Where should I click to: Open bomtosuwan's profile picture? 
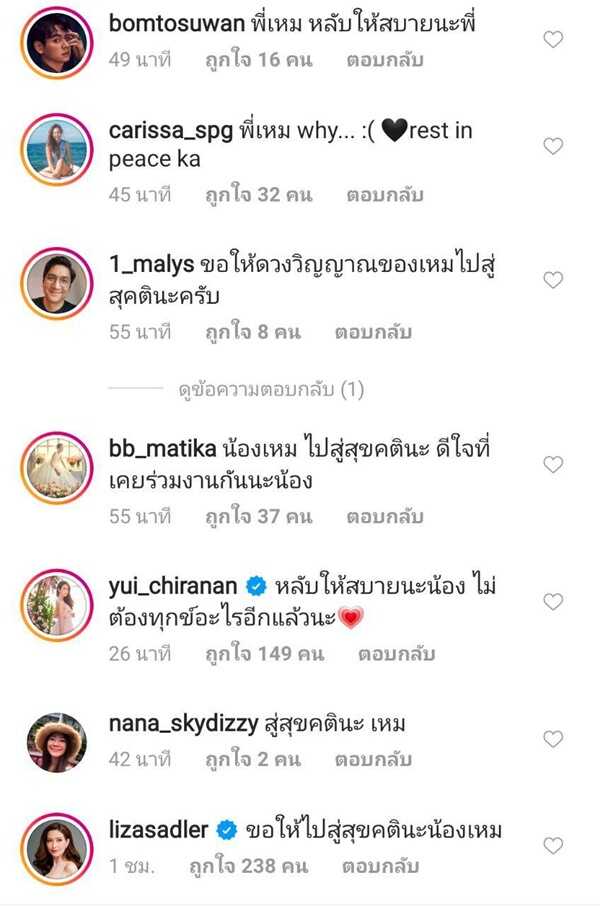(x=56, y=41)
